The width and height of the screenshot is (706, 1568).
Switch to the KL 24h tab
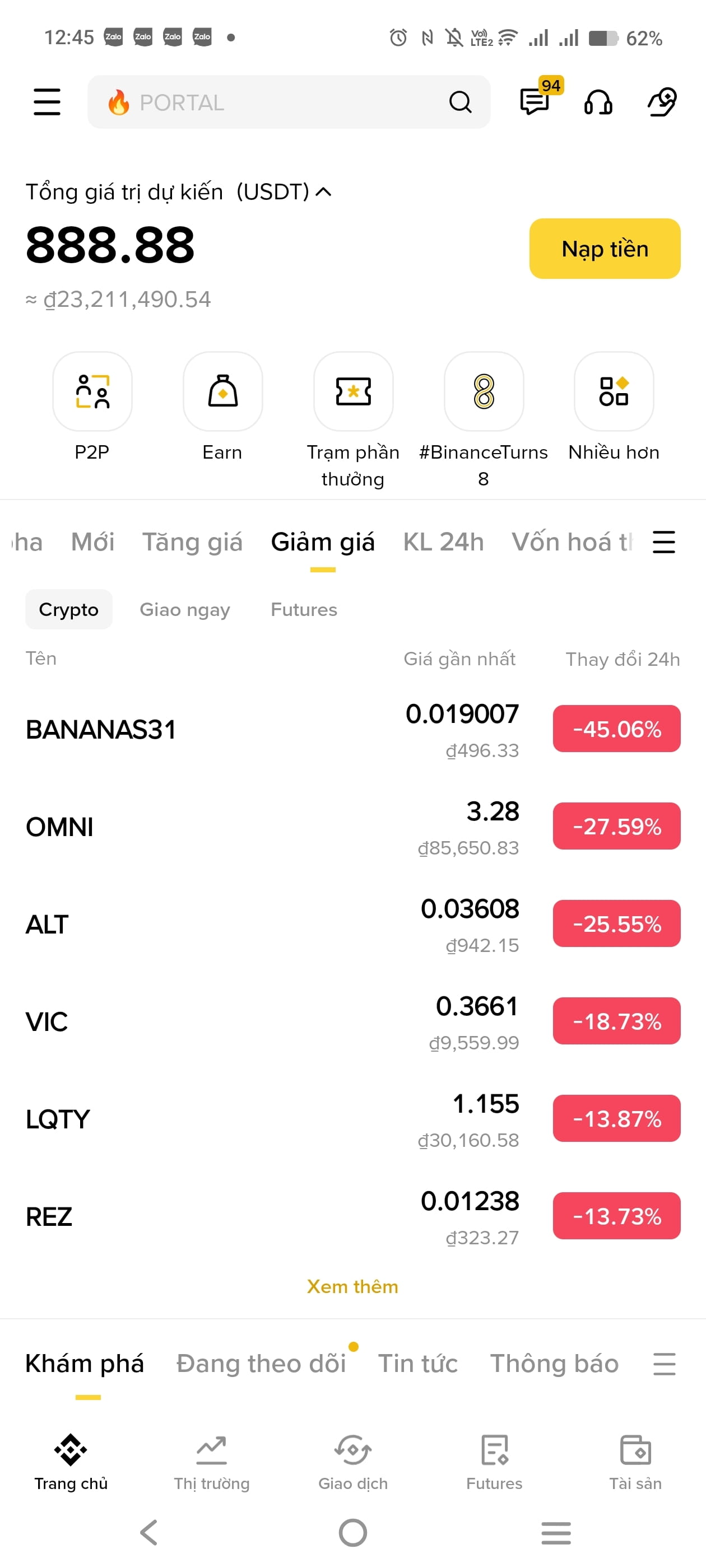coord(443,542)
